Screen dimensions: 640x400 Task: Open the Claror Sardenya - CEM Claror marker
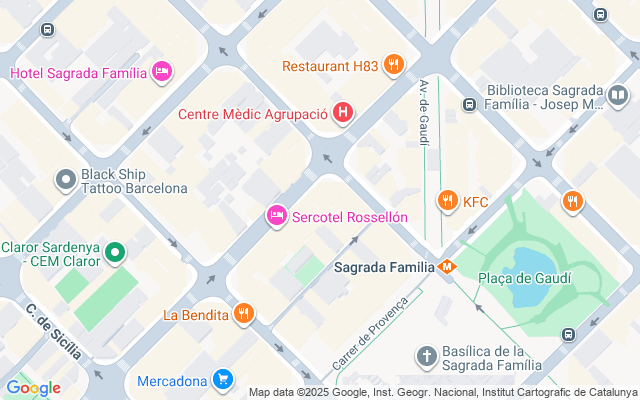[116, 253]
